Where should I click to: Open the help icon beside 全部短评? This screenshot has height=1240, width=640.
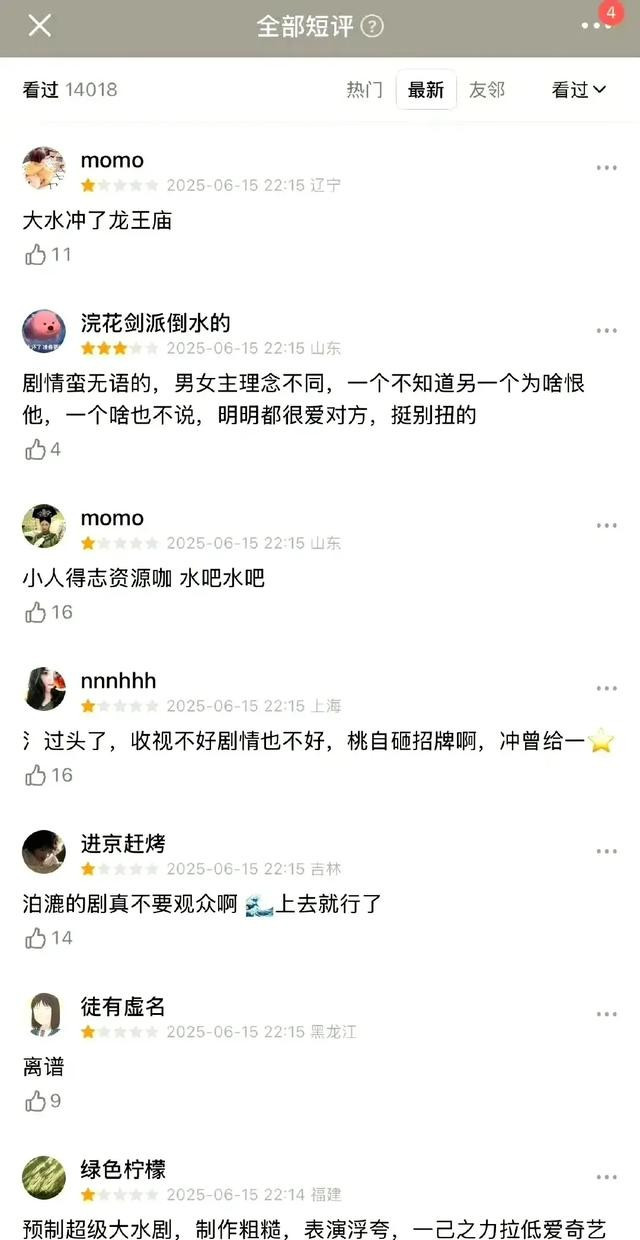pos(372,27)
